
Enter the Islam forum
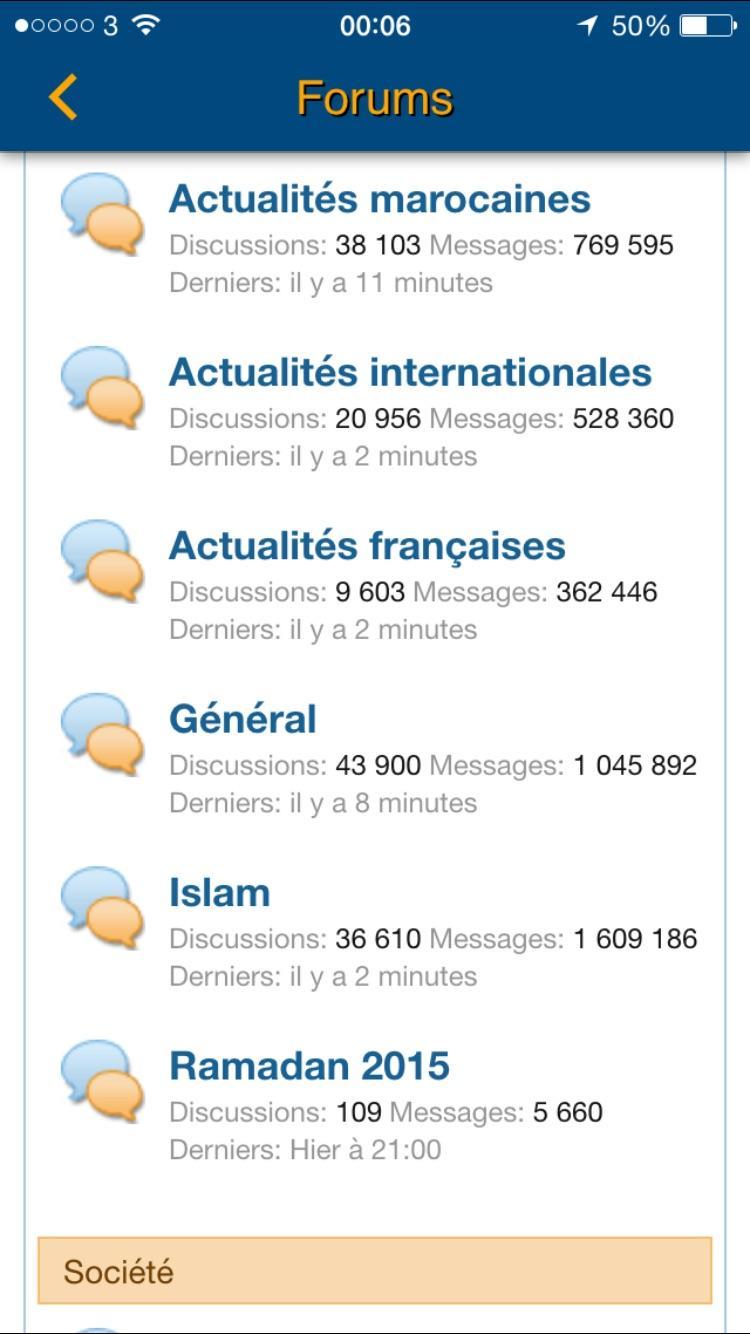tap(220, 892)
